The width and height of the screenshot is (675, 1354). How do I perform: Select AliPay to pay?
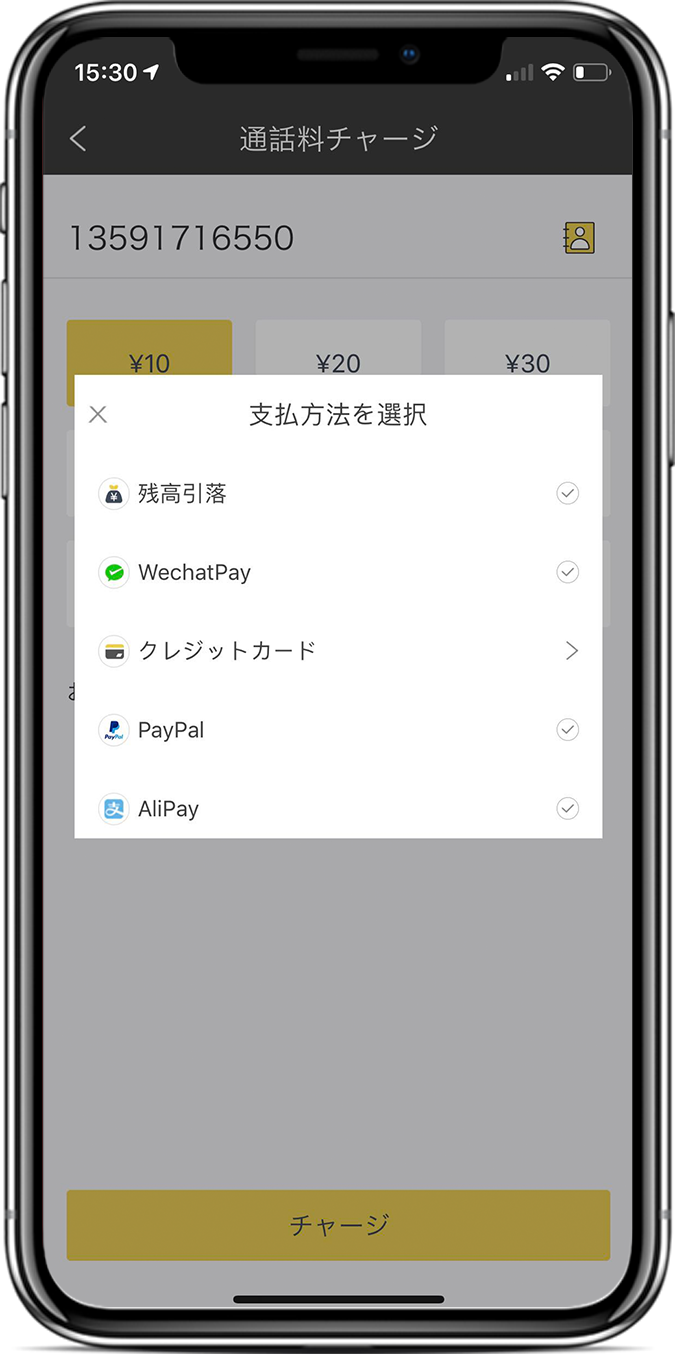click(338, 808)
